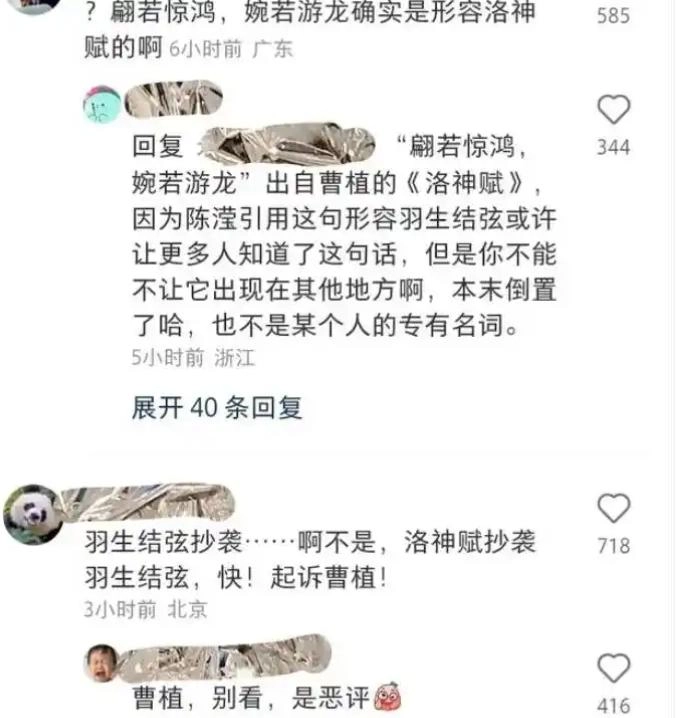Open the green avatar replier's profile
Viewport: 676px width, 718px height.
[x=103, y=105]
